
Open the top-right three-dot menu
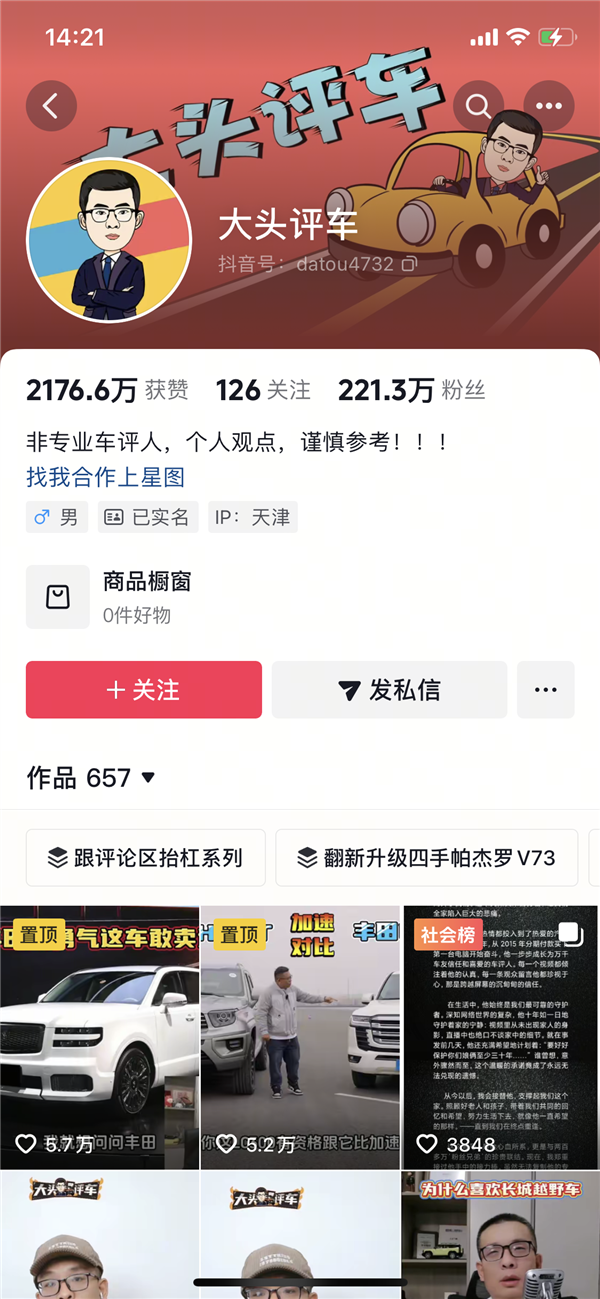[548, 106]
